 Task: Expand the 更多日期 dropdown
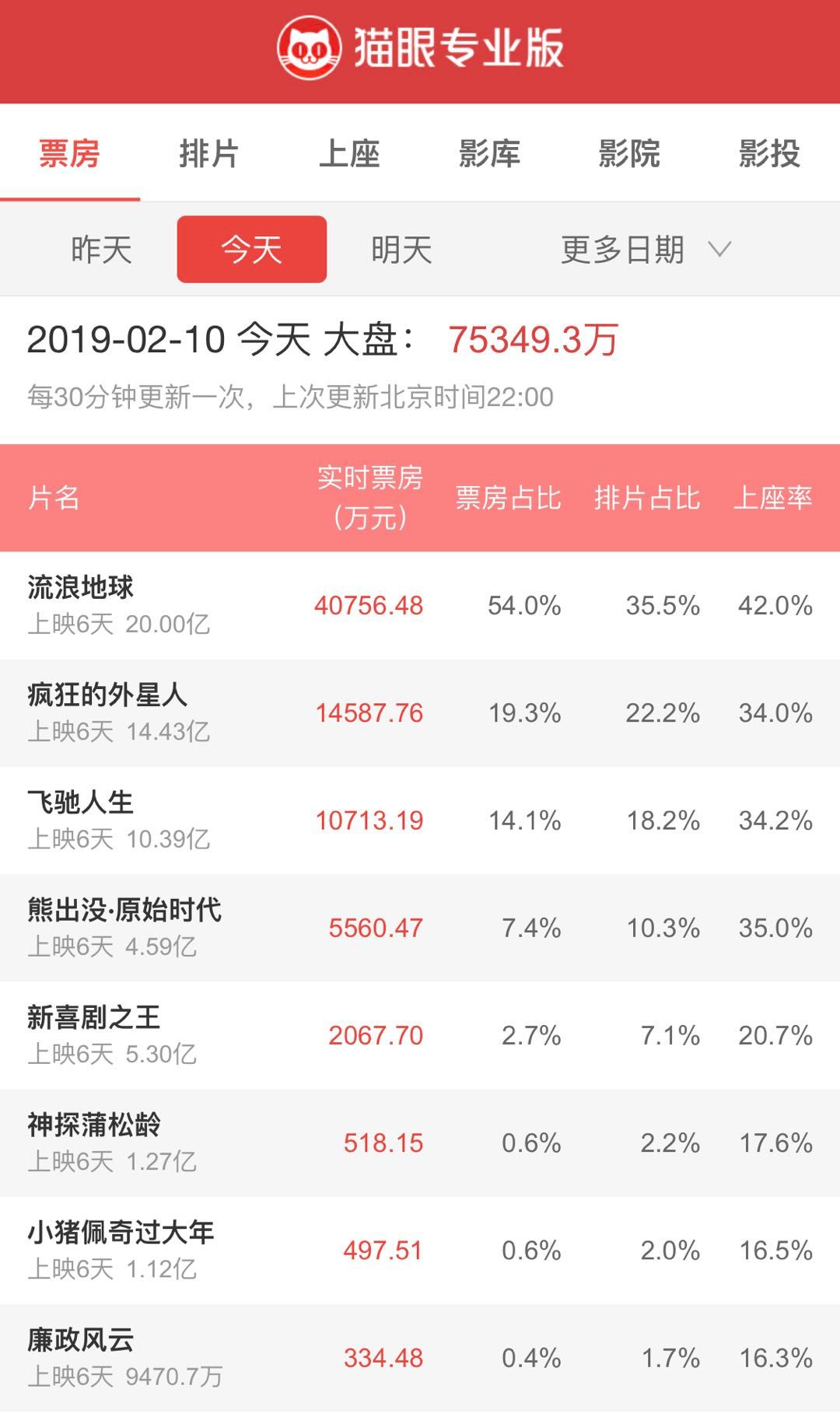coord(646,250)
